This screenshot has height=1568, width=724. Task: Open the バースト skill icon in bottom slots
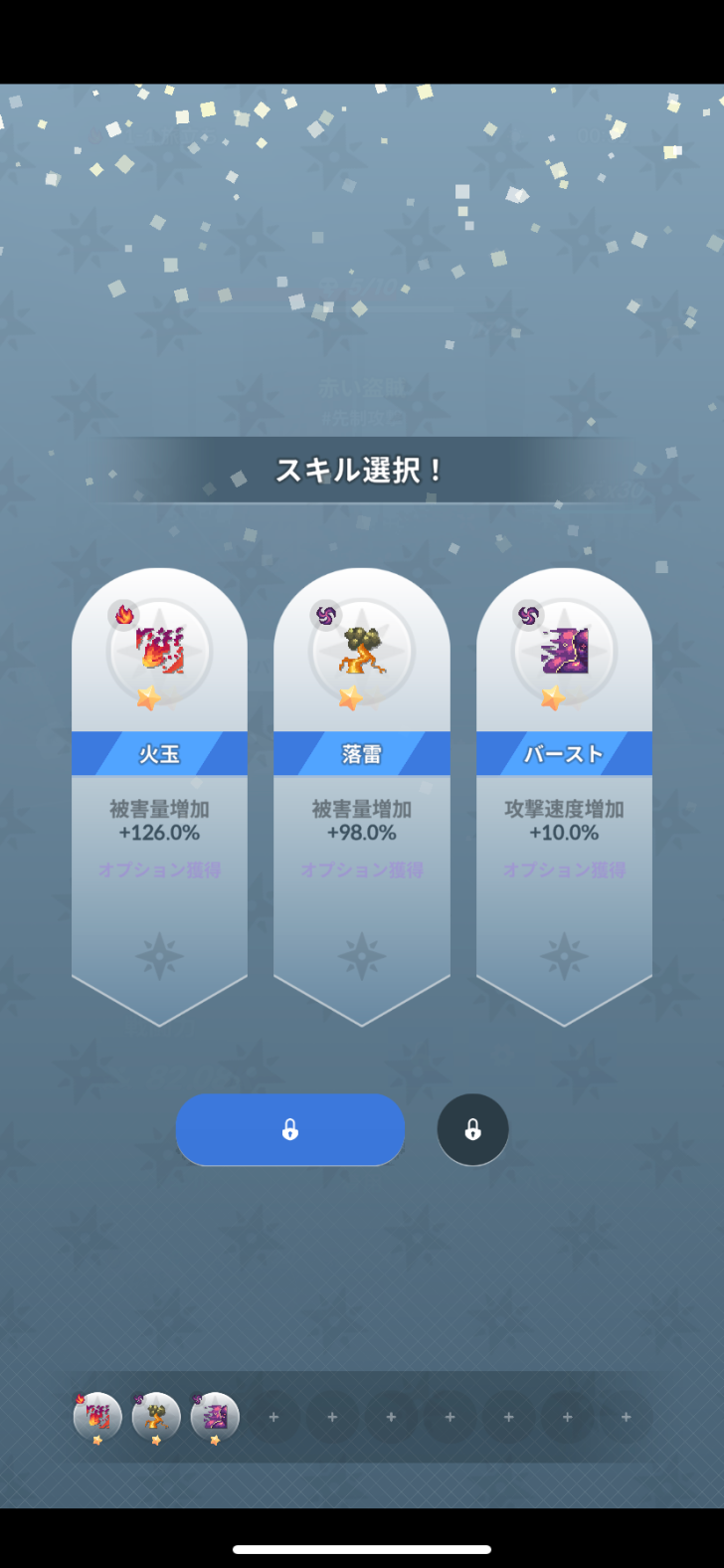pyautogui.click(x=215, y=1417)
